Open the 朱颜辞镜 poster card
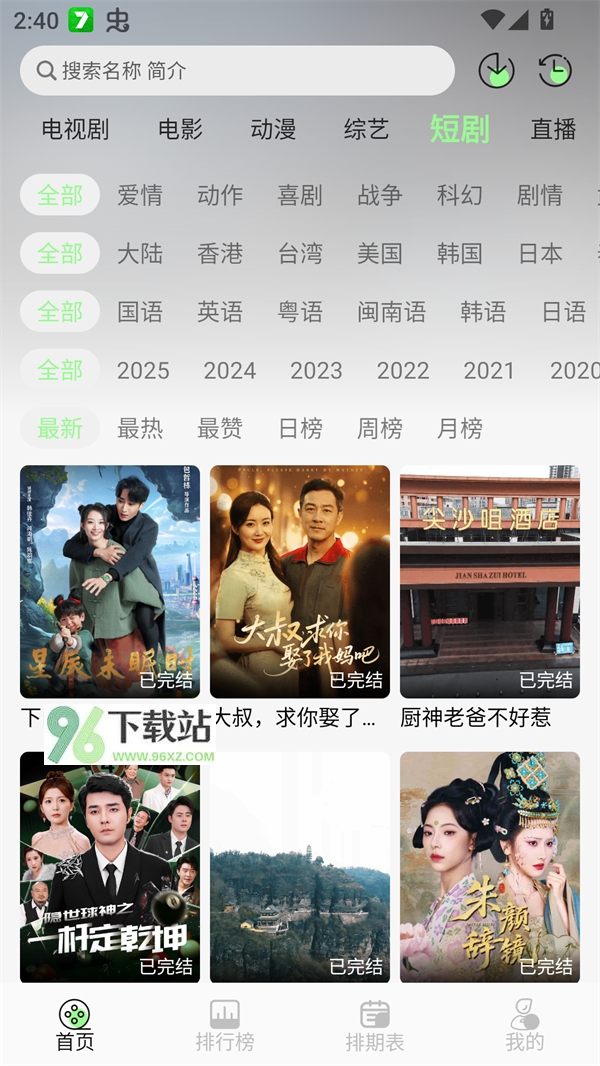 click(x=490, y=866)
